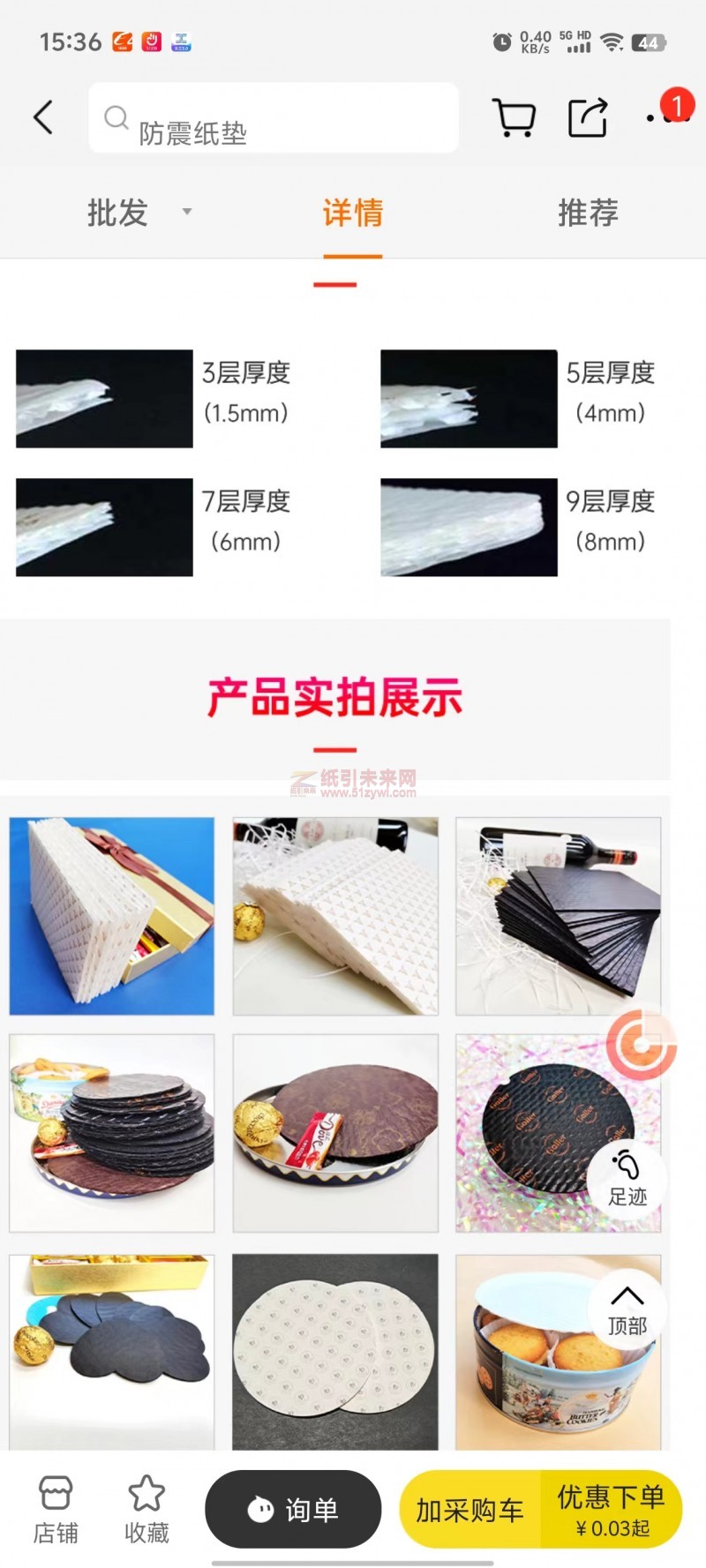Select the 详情 tab
The height and width of the screenshot is (1568, 706).
[x=352, y=213]
